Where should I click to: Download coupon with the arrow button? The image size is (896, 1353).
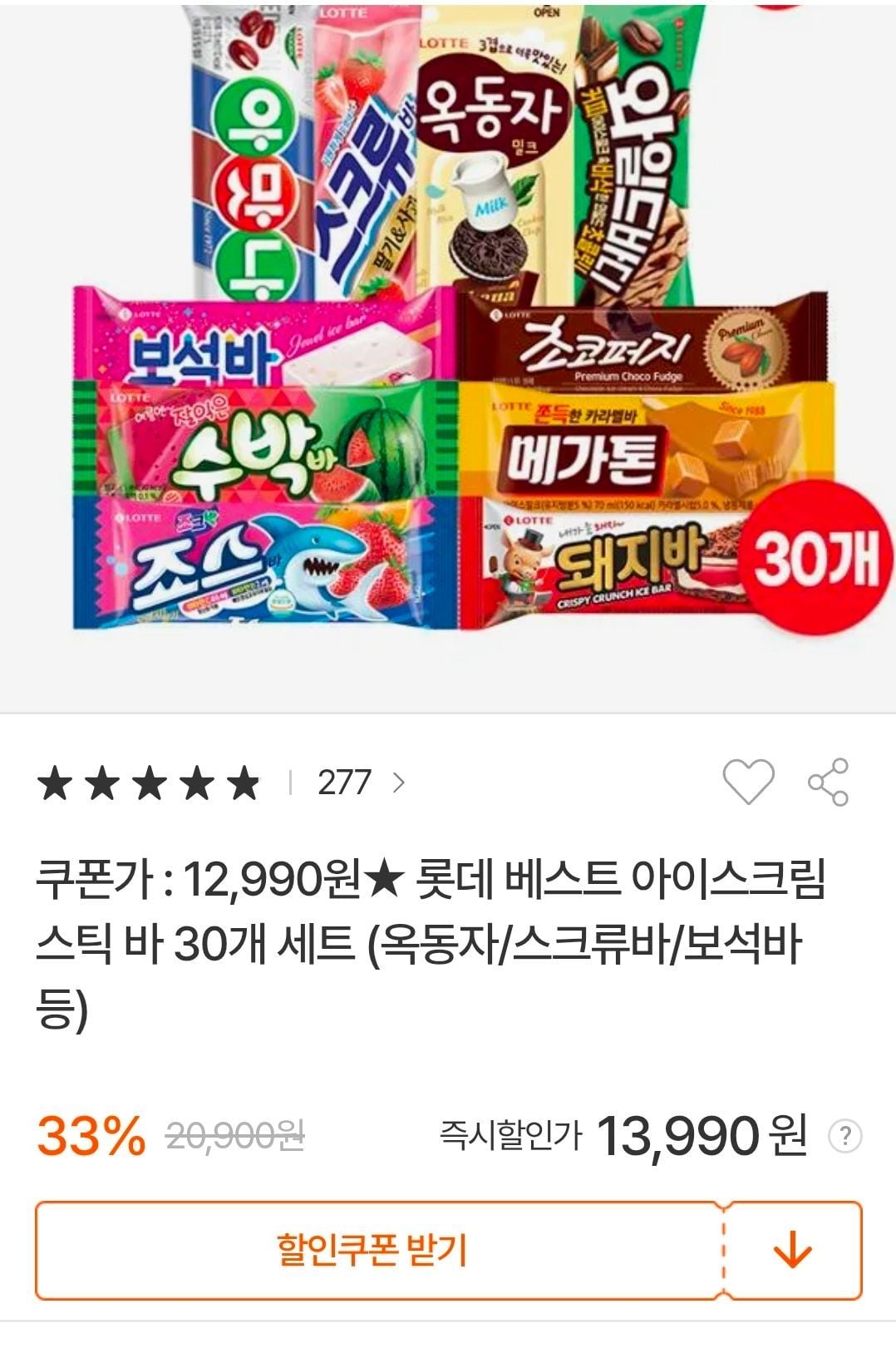click(792, 1250)
